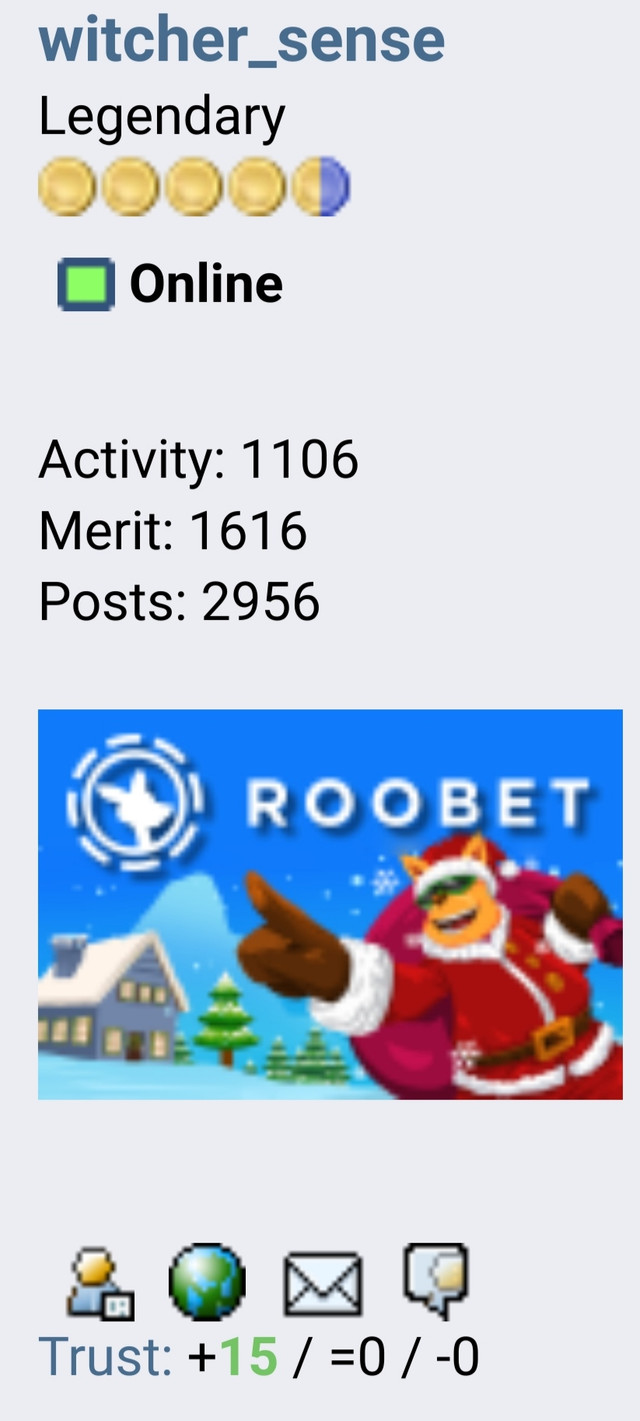The height and width of the screenshot is (1421, 640).
Task: Open the user's website globe icon
Action: (x=207, y=1283)
